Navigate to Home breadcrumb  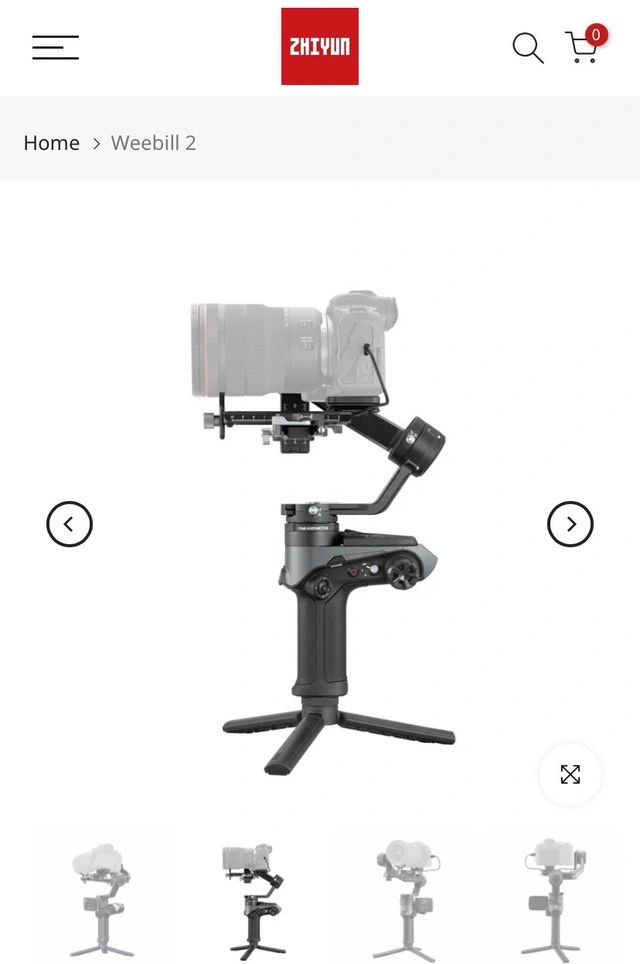click(51, 143)
